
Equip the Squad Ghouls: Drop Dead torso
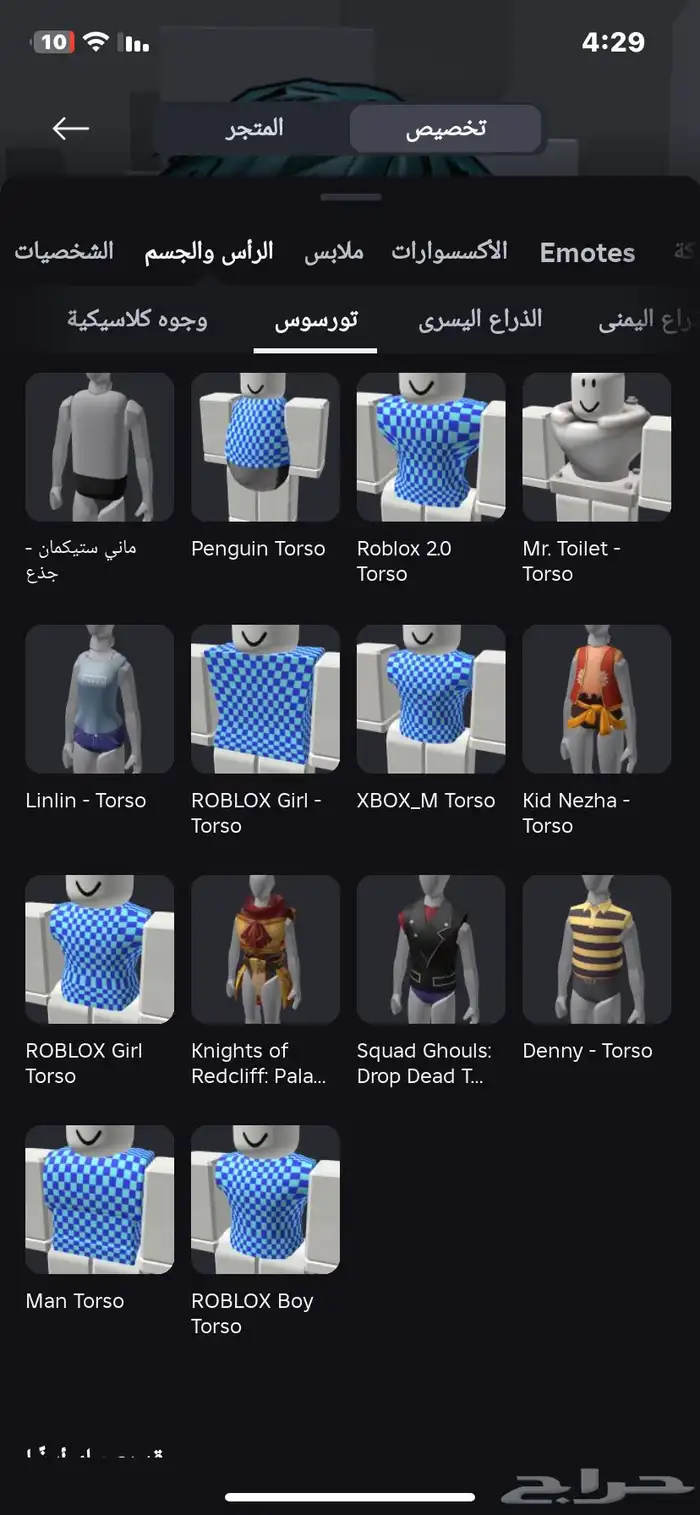tap(431, 949)
